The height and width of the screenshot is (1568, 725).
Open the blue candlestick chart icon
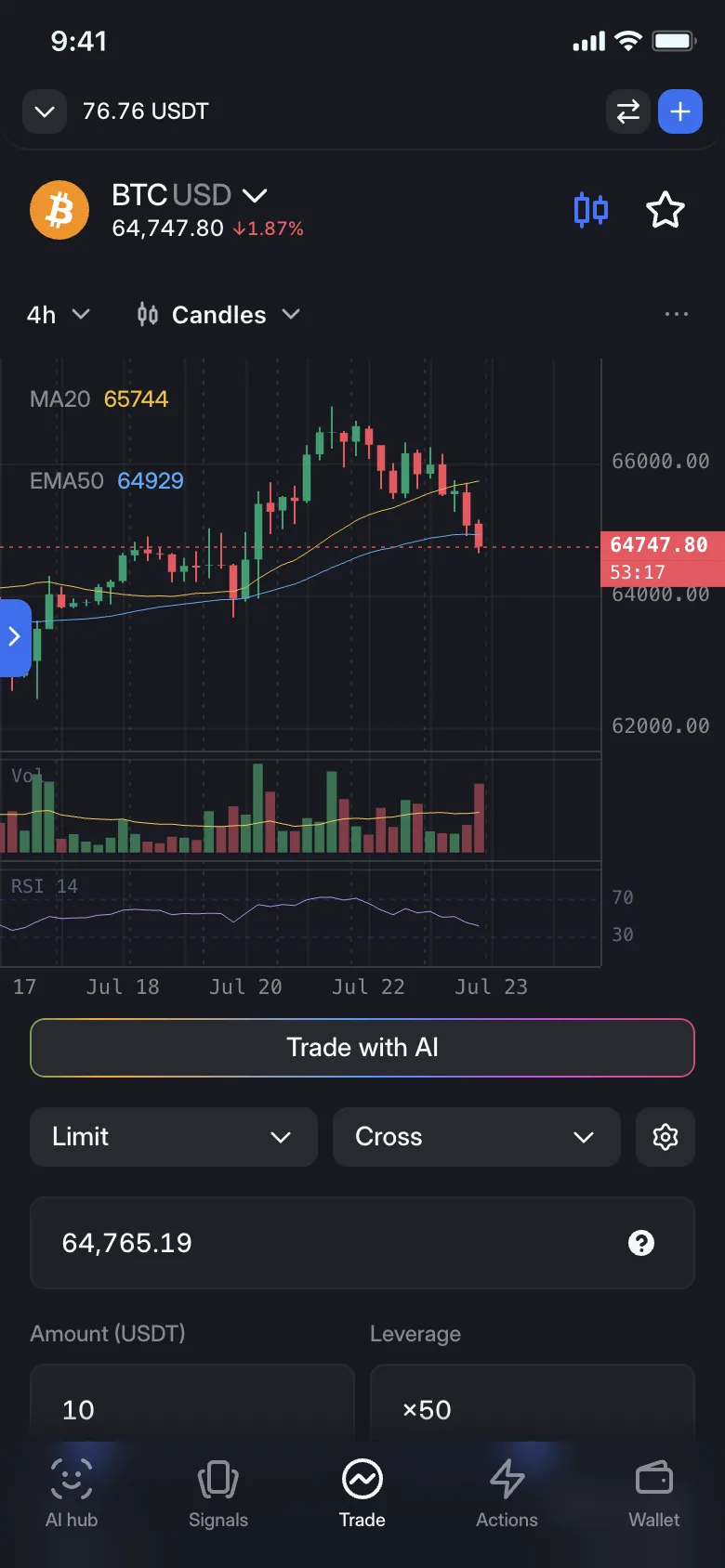[x=591, y=210]
